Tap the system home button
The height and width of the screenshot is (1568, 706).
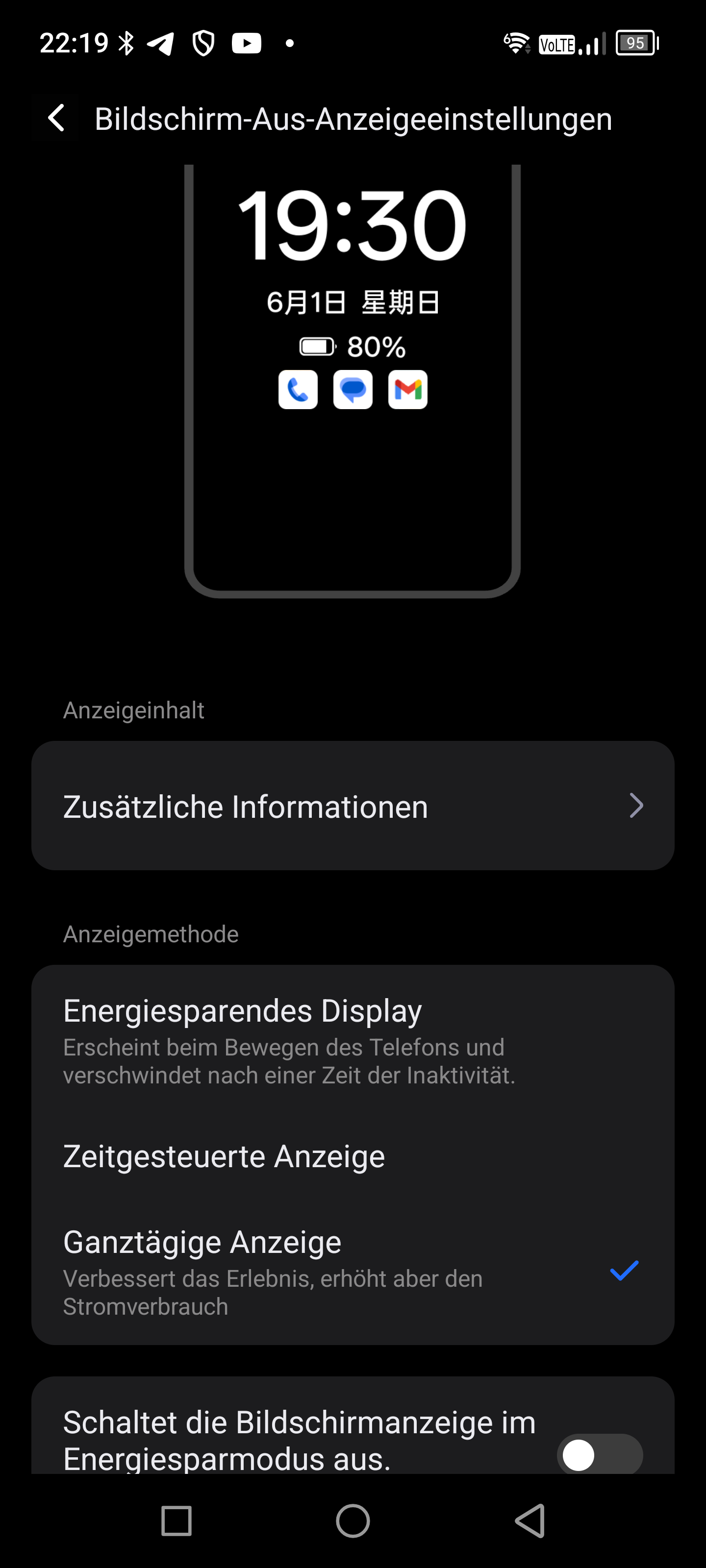pyautogui.click(x=353, y=1520)
